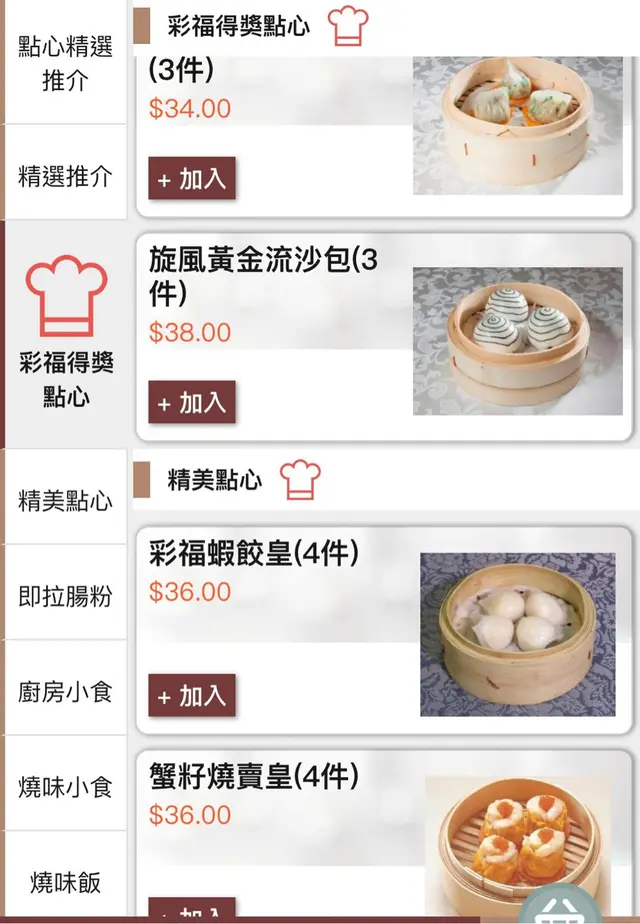Screen dimensions: 640x924
Task: Add the $34.00 dumpling item to order
Action: [192, 179]
